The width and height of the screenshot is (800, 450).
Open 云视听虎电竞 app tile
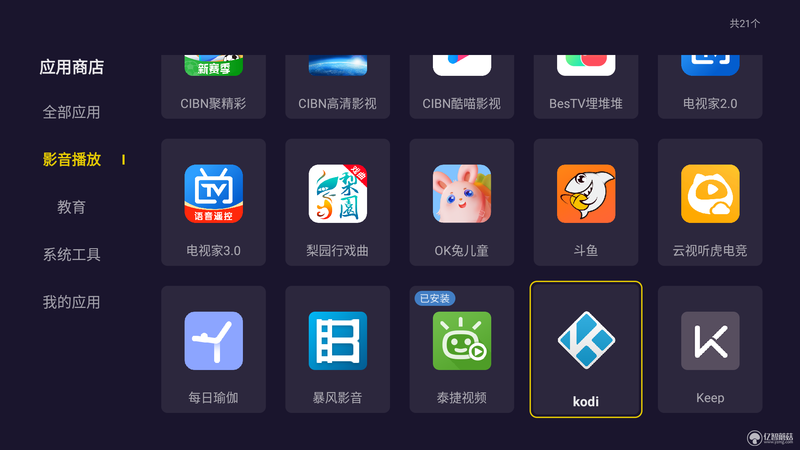pos(709,202)
